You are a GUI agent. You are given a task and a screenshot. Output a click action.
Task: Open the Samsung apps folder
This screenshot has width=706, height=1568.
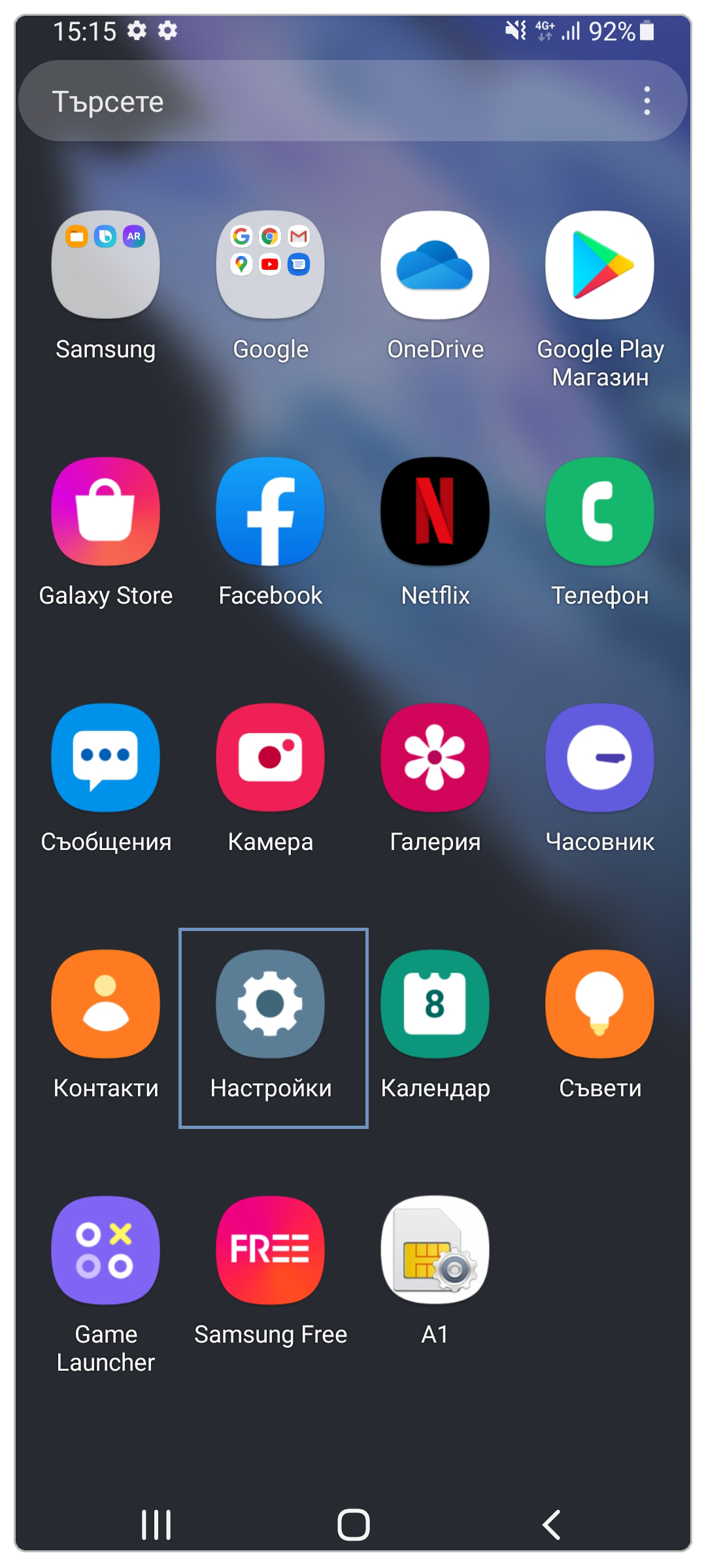(x=105, y=265)
